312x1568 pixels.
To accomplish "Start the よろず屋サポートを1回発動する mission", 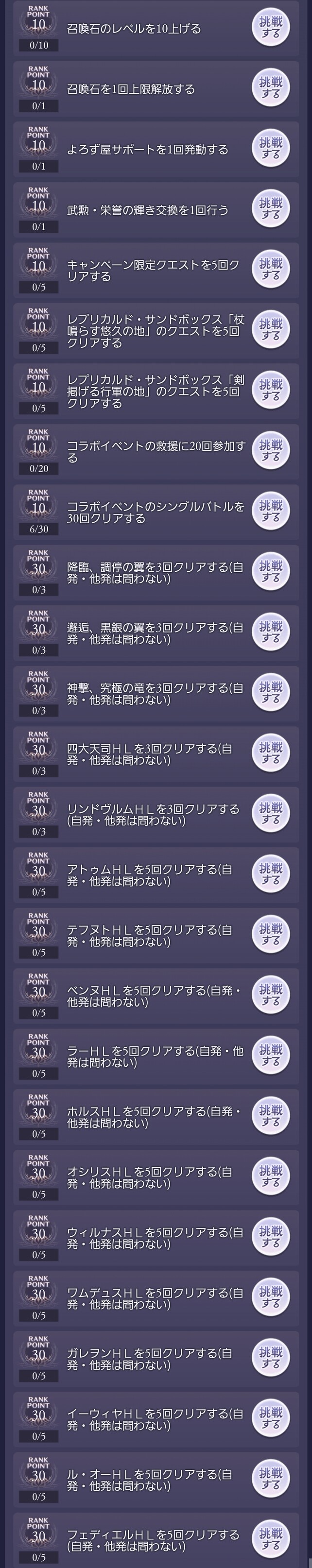I will (x=271, y=149).
